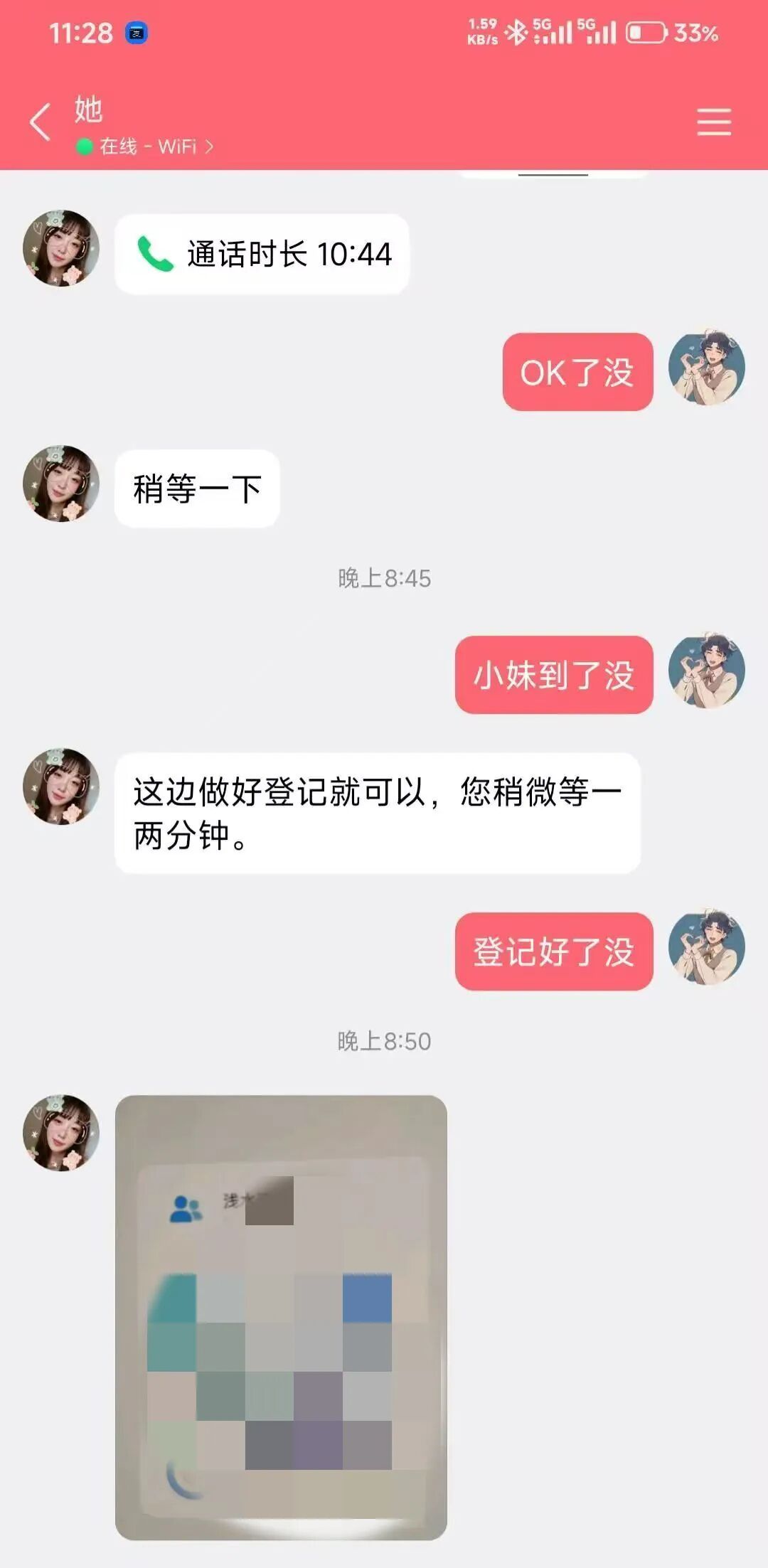This screenshot has width=768, height=1568.
Task: Tap her avatar beside 稍等一下 message
Action: point(60,484)
